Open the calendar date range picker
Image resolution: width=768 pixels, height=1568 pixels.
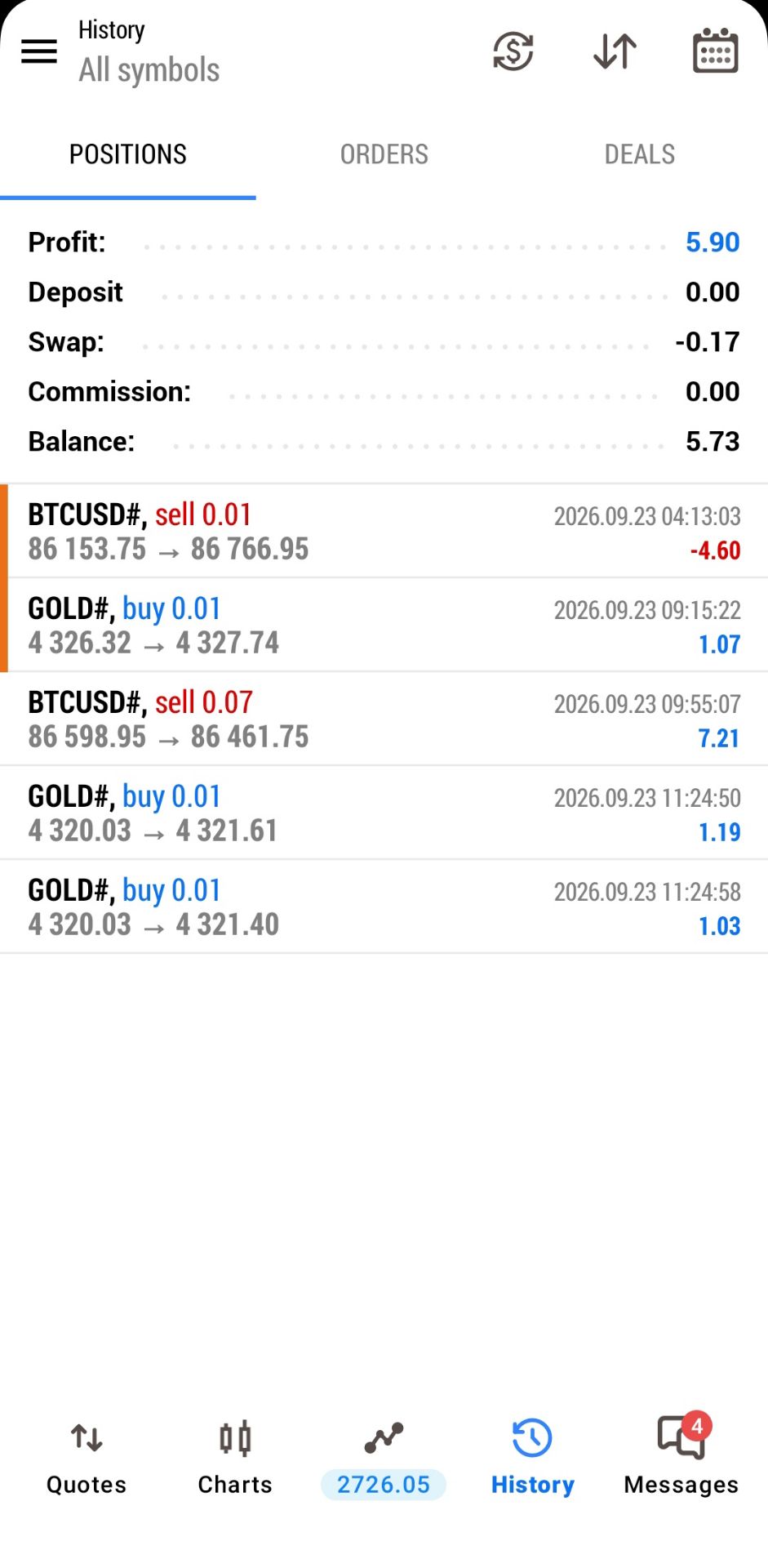pyautogui.click(x=715, y=51)
